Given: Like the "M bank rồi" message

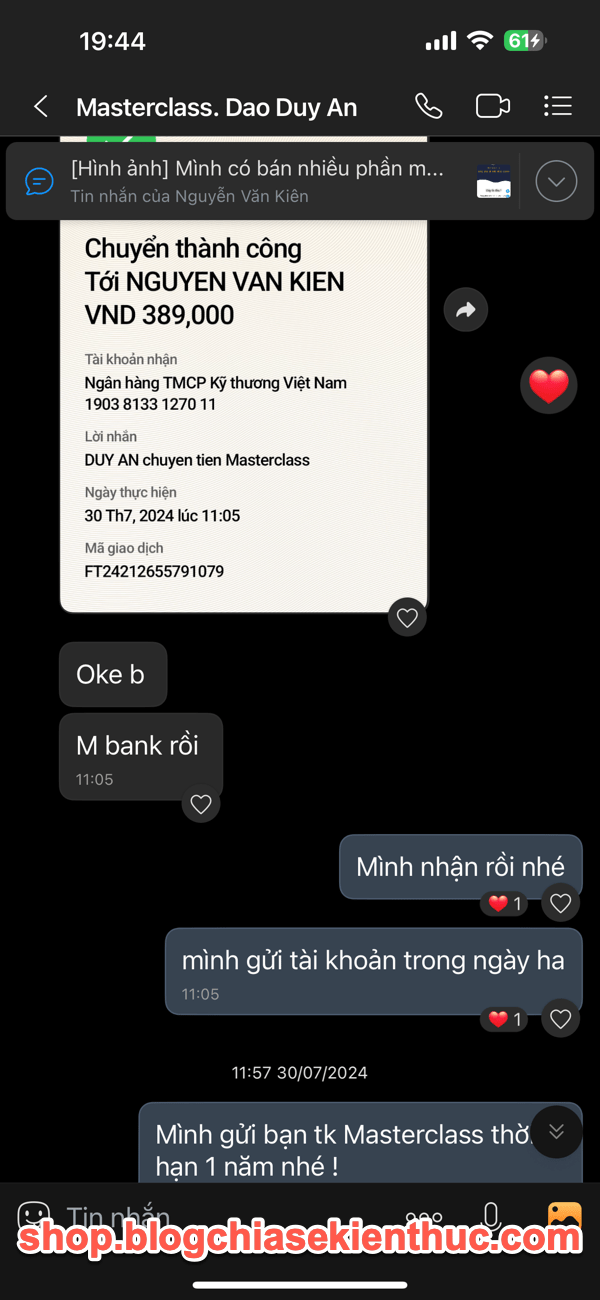Looking at the screenshot, I should (x=201, y=805).
